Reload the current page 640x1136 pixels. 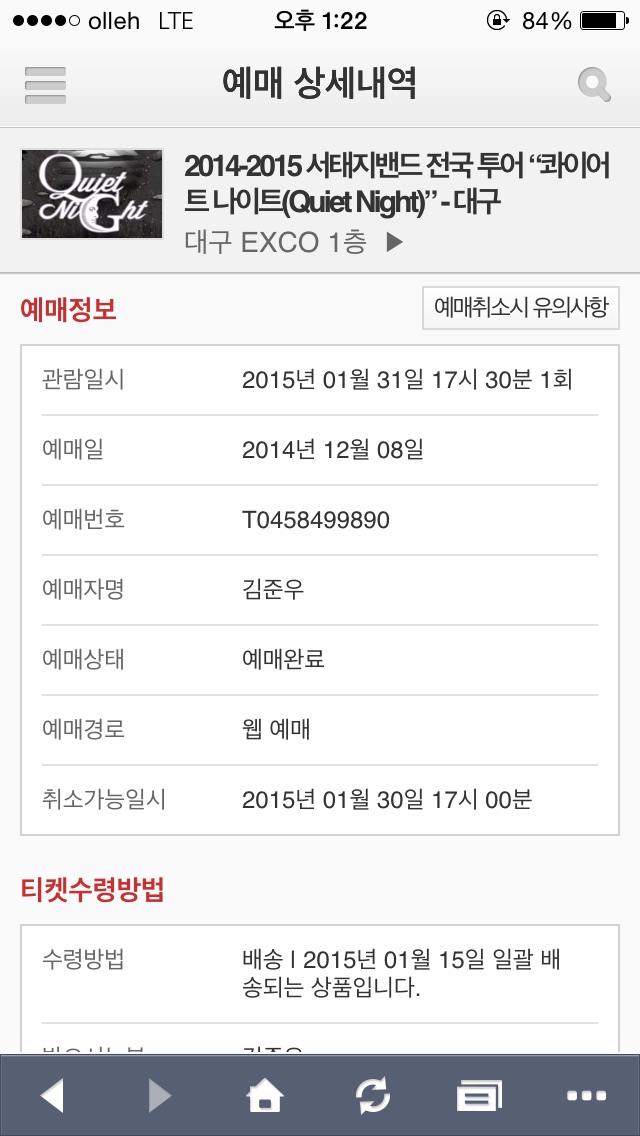tap(373, 1096)
